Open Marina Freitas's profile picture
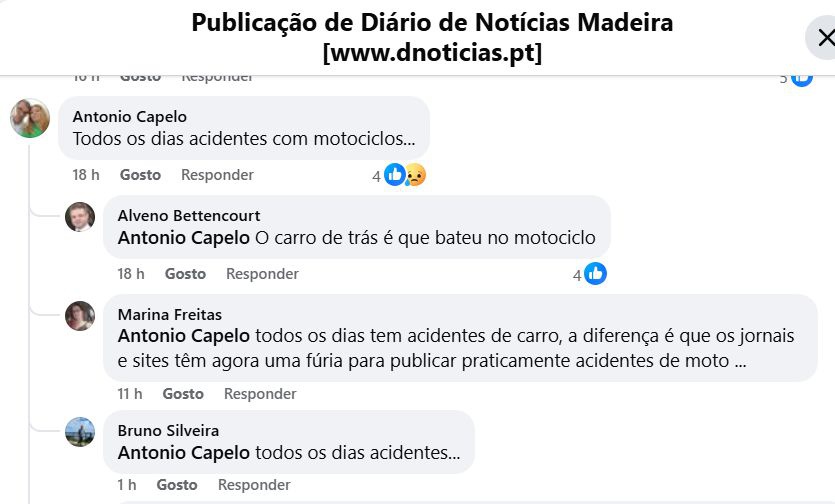 [80, 316]
